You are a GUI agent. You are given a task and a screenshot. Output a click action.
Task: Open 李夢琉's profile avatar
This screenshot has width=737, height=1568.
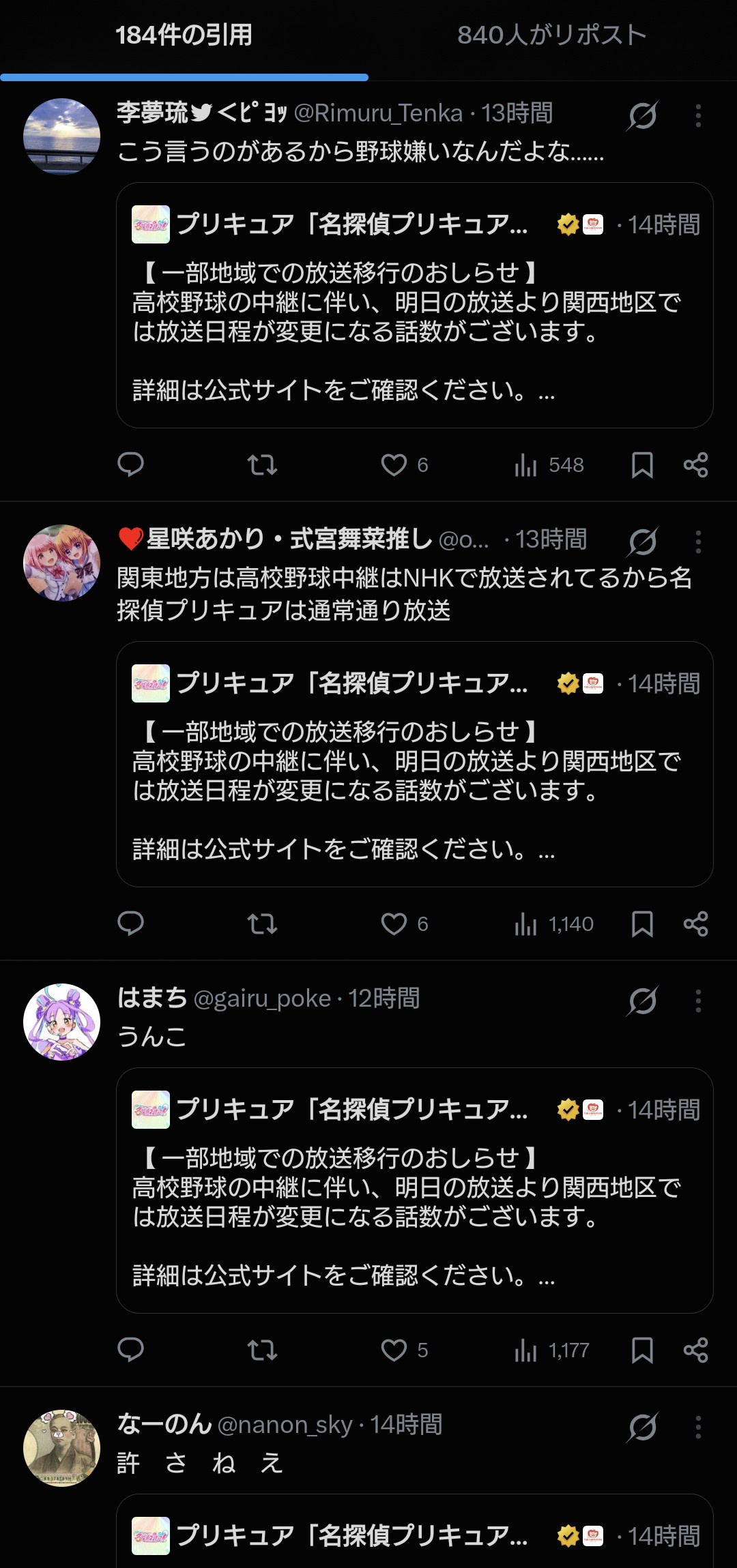(x=62, y=136)
